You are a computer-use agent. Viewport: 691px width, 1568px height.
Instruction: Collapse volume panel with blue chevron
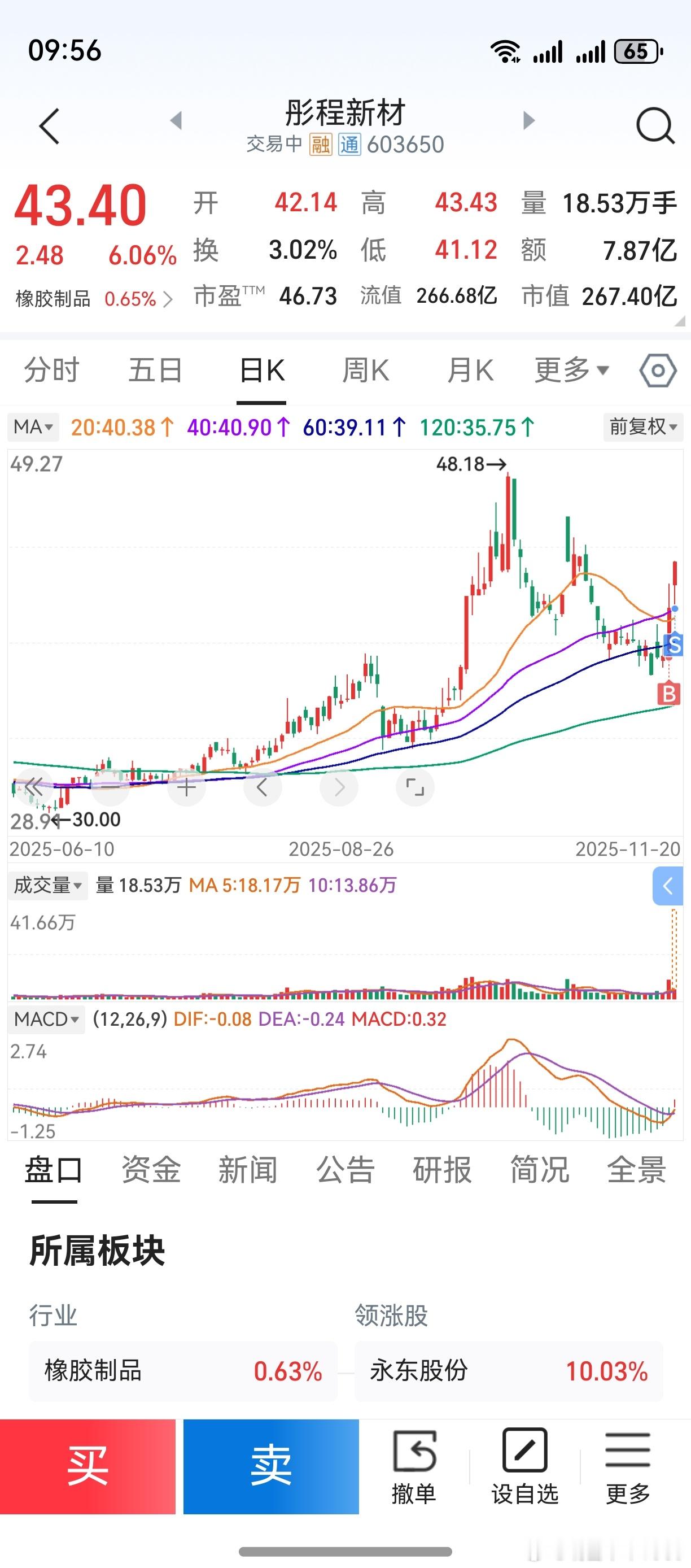[669, 887]
